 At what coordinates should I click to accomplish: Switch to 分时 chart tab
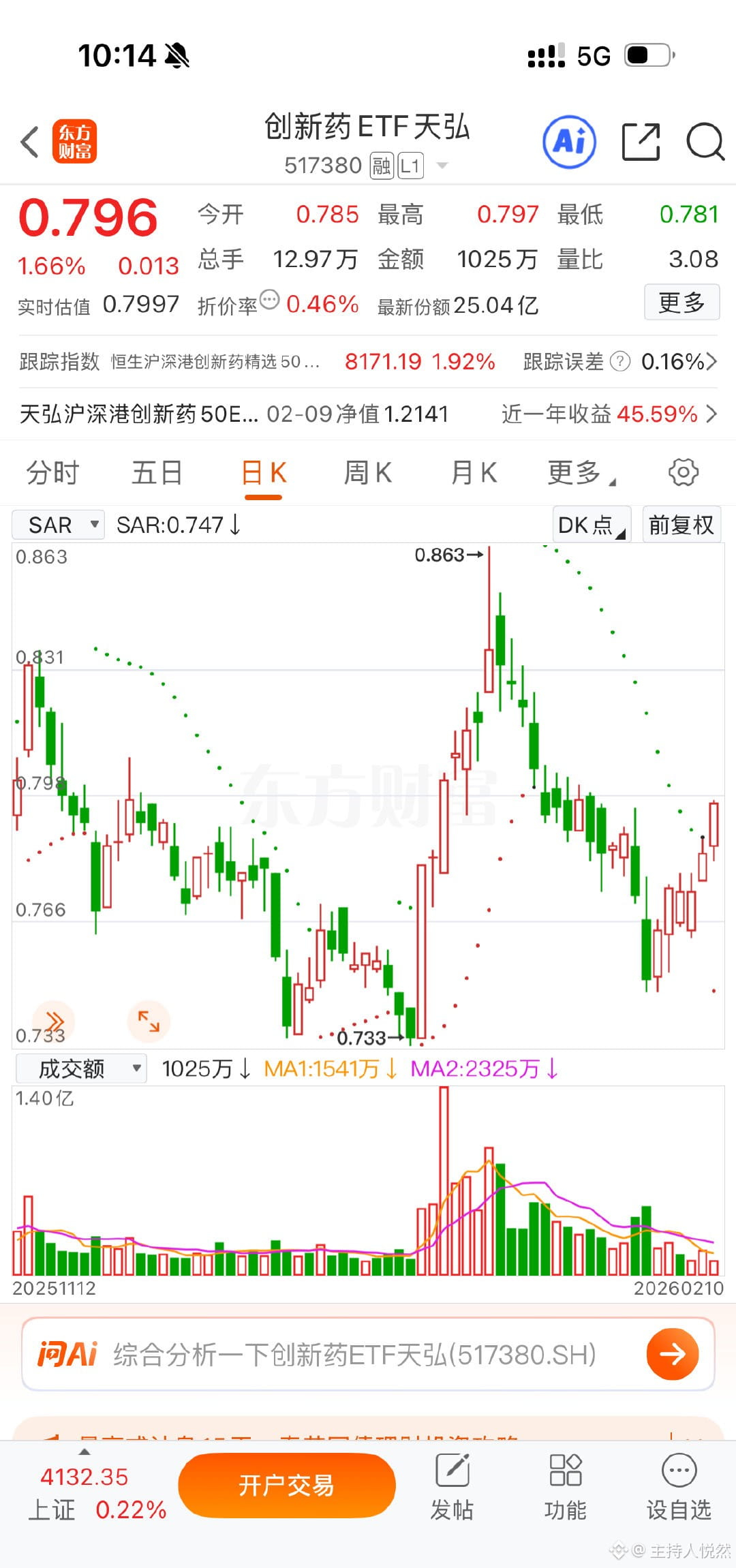point(52,472)
